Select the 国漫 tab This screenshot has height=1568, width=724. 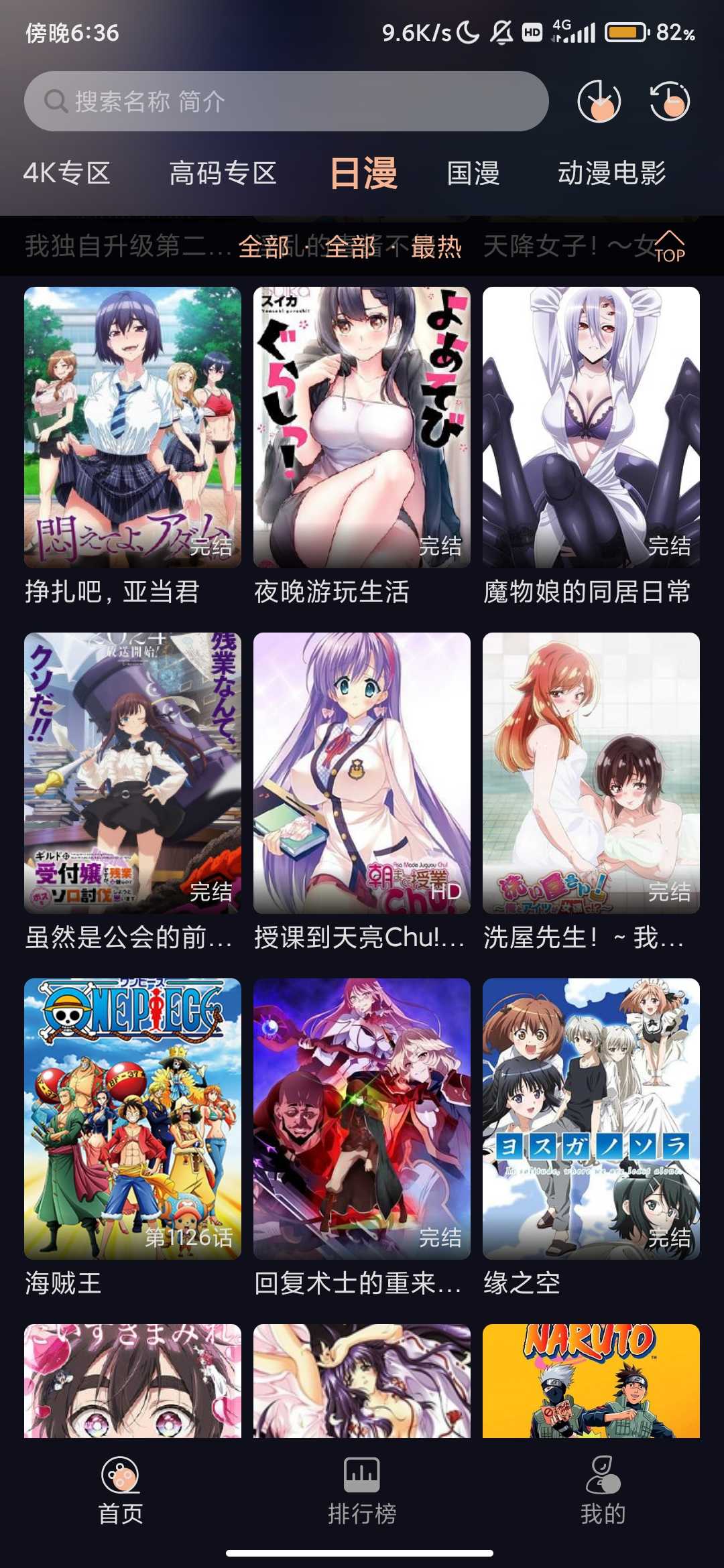tap(473, 173)
